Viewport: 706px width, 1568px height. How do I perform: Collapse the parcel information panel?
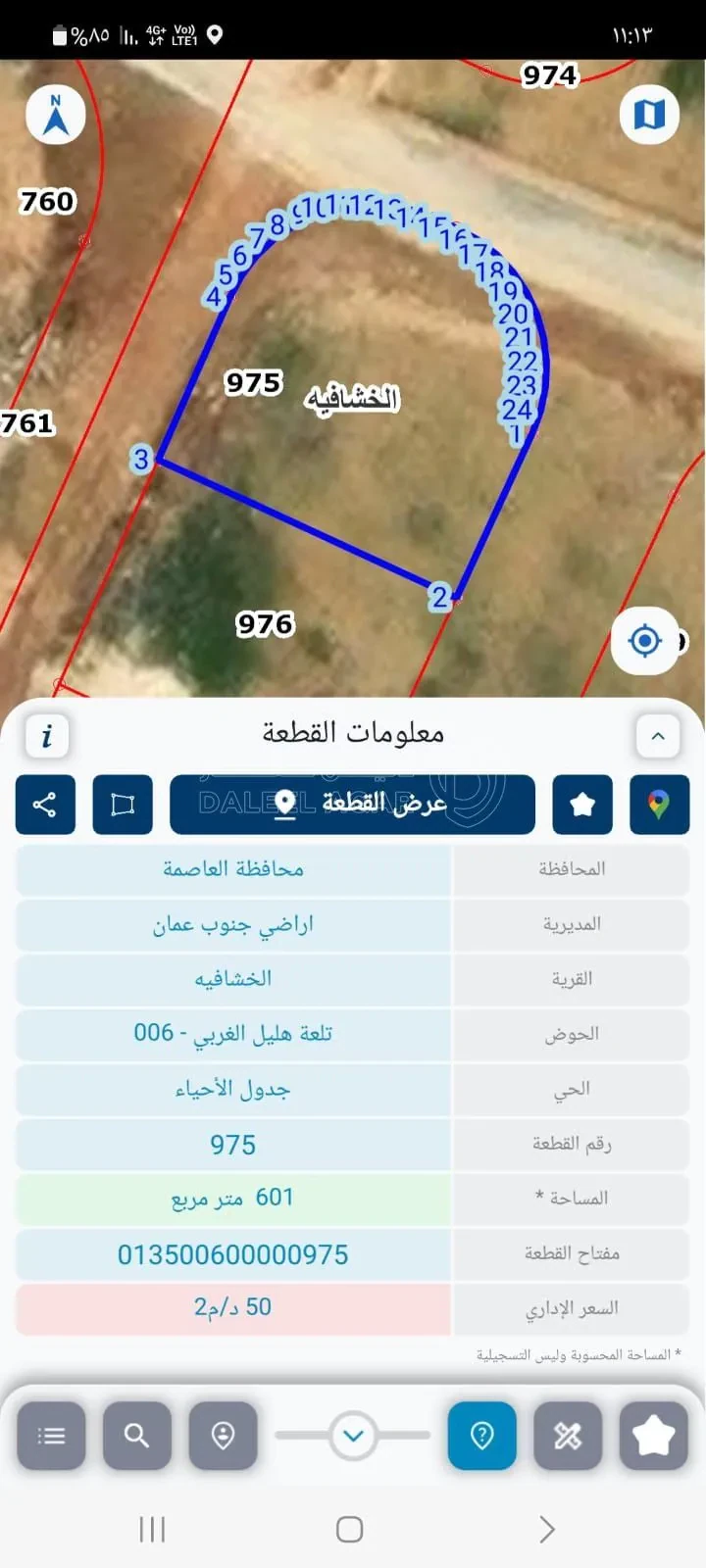tap(658, 736)
